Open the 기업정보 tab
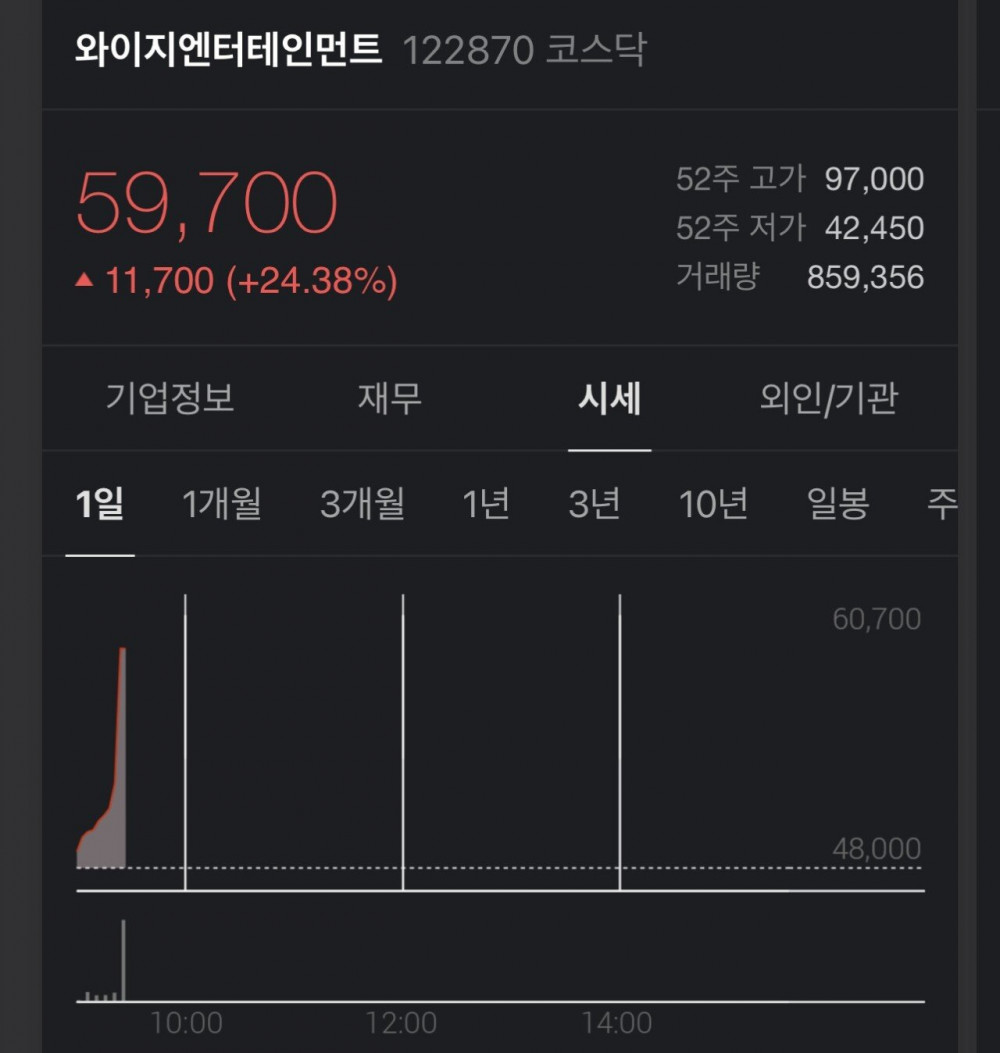This screenshot has width=1000, height=1053. pos(170,398)
